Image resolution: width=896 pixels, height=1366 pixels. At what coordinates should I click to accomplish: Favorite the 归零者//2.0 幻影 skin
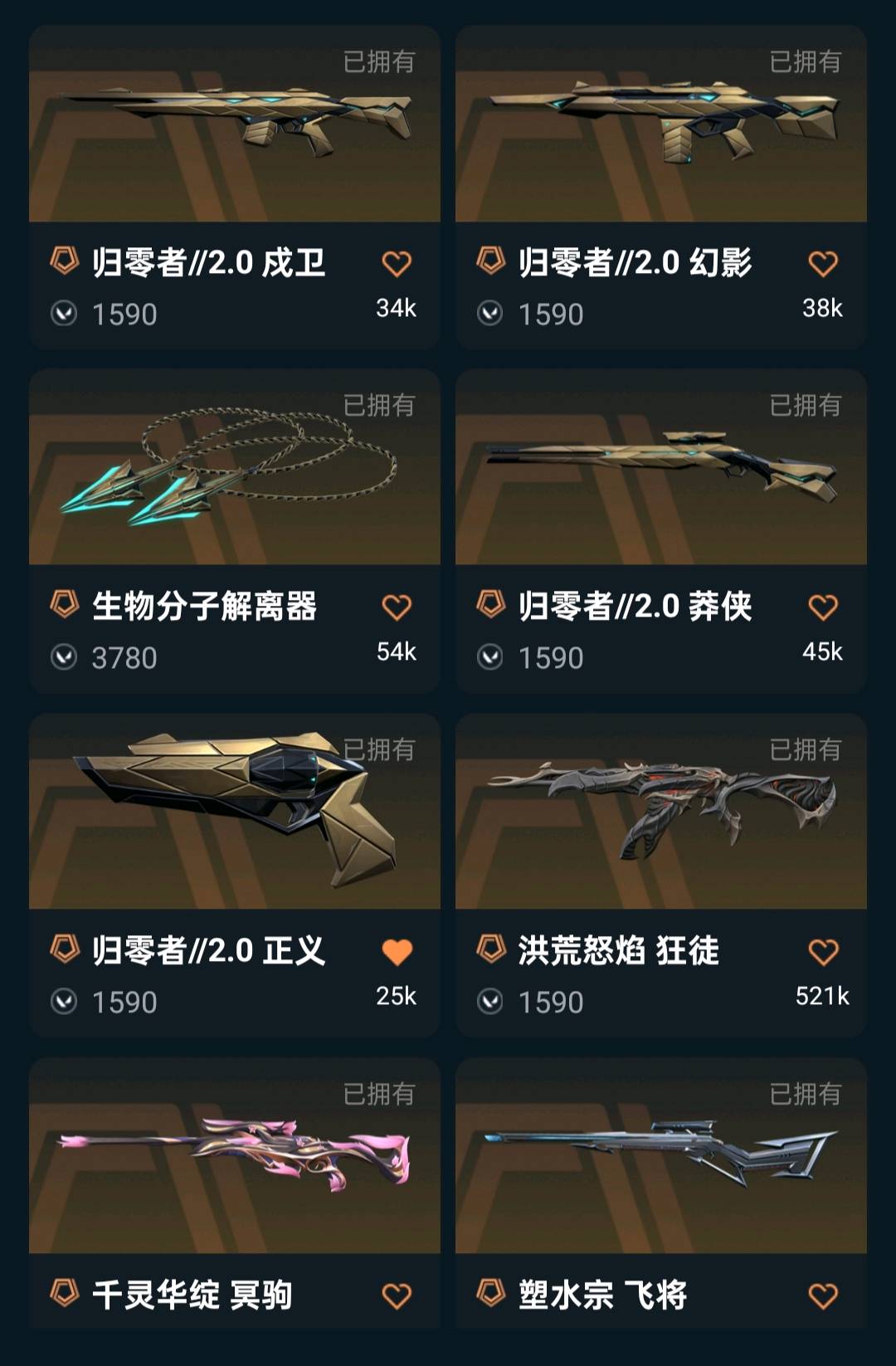823,264
